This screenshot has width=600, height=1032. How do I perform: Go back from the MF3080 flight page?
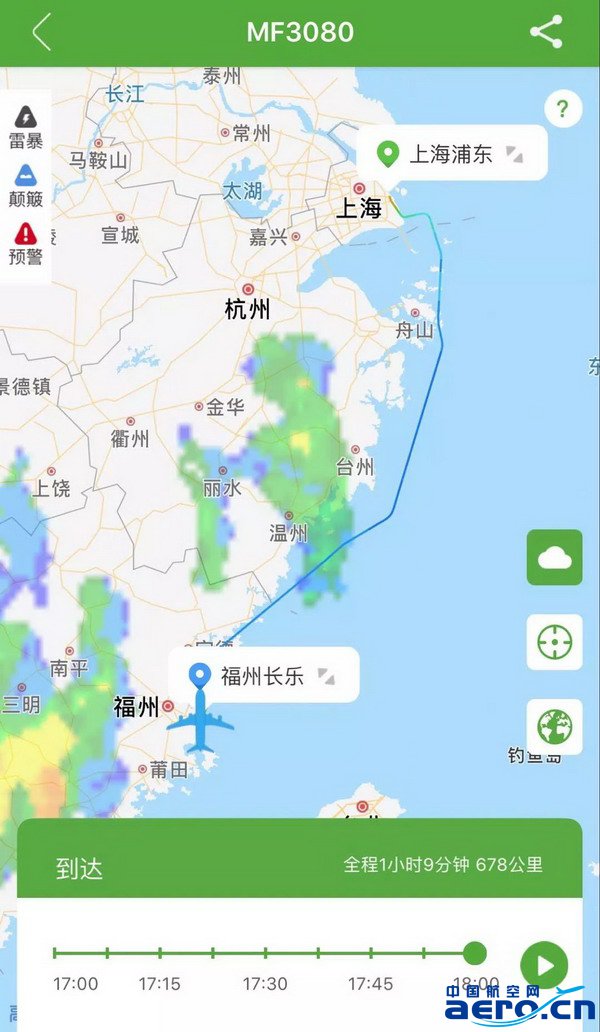[x=41, y=32]
